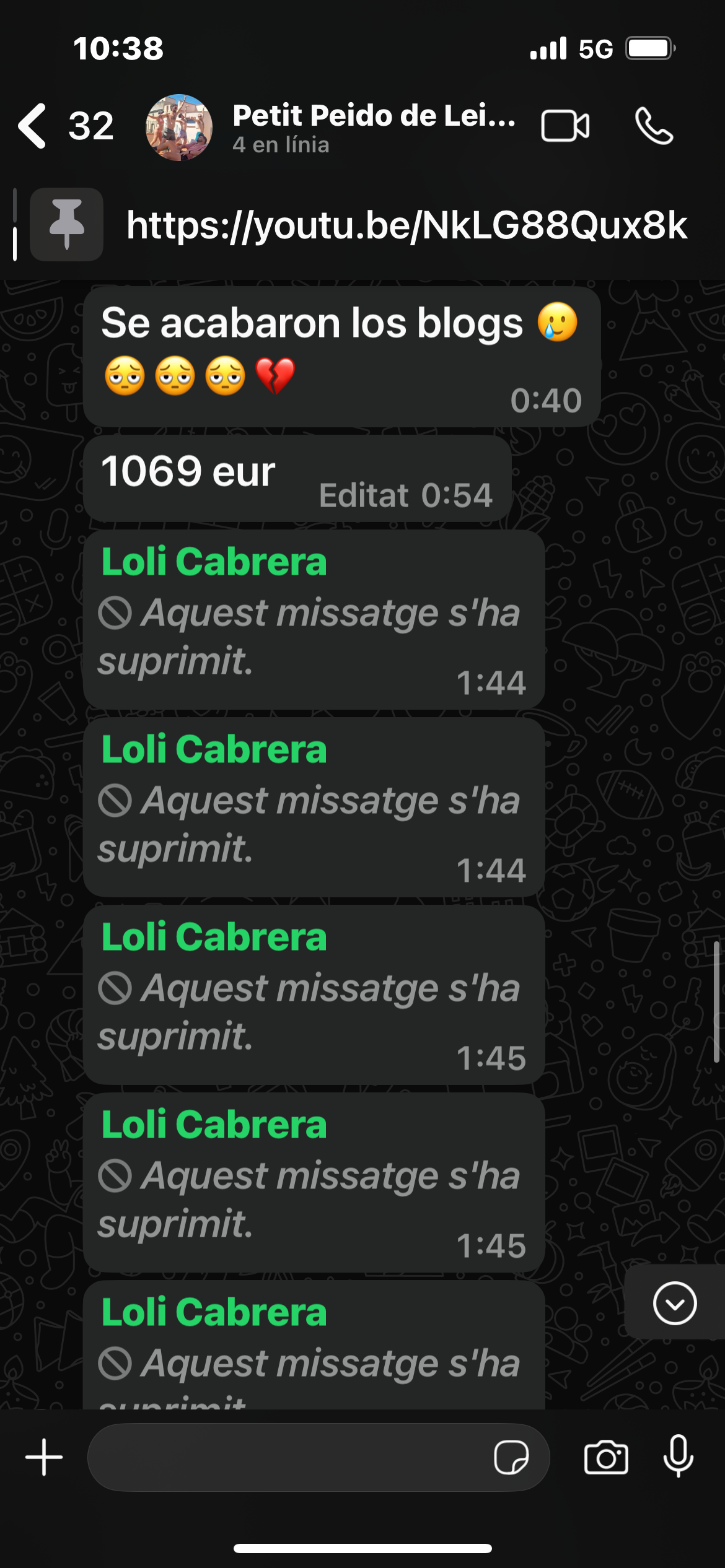This screenshot has height=1568, width=725.
Task: Open the camera to take a photo
Action: pos(606,1457)
